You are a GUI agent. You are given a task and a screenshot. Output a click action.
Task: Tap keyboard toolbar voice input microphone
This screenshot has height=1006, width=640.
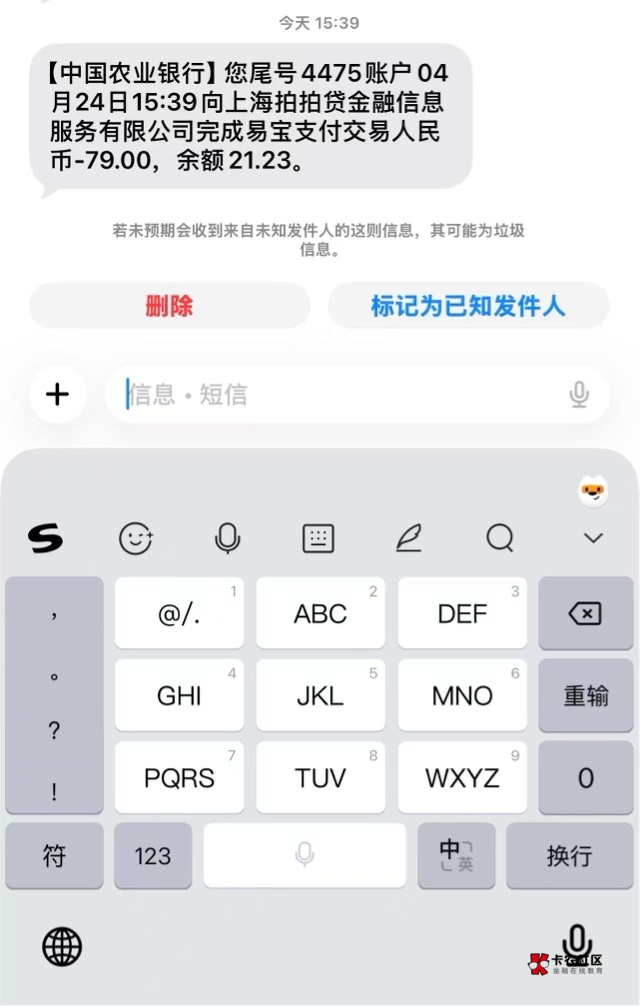point(227,539)
